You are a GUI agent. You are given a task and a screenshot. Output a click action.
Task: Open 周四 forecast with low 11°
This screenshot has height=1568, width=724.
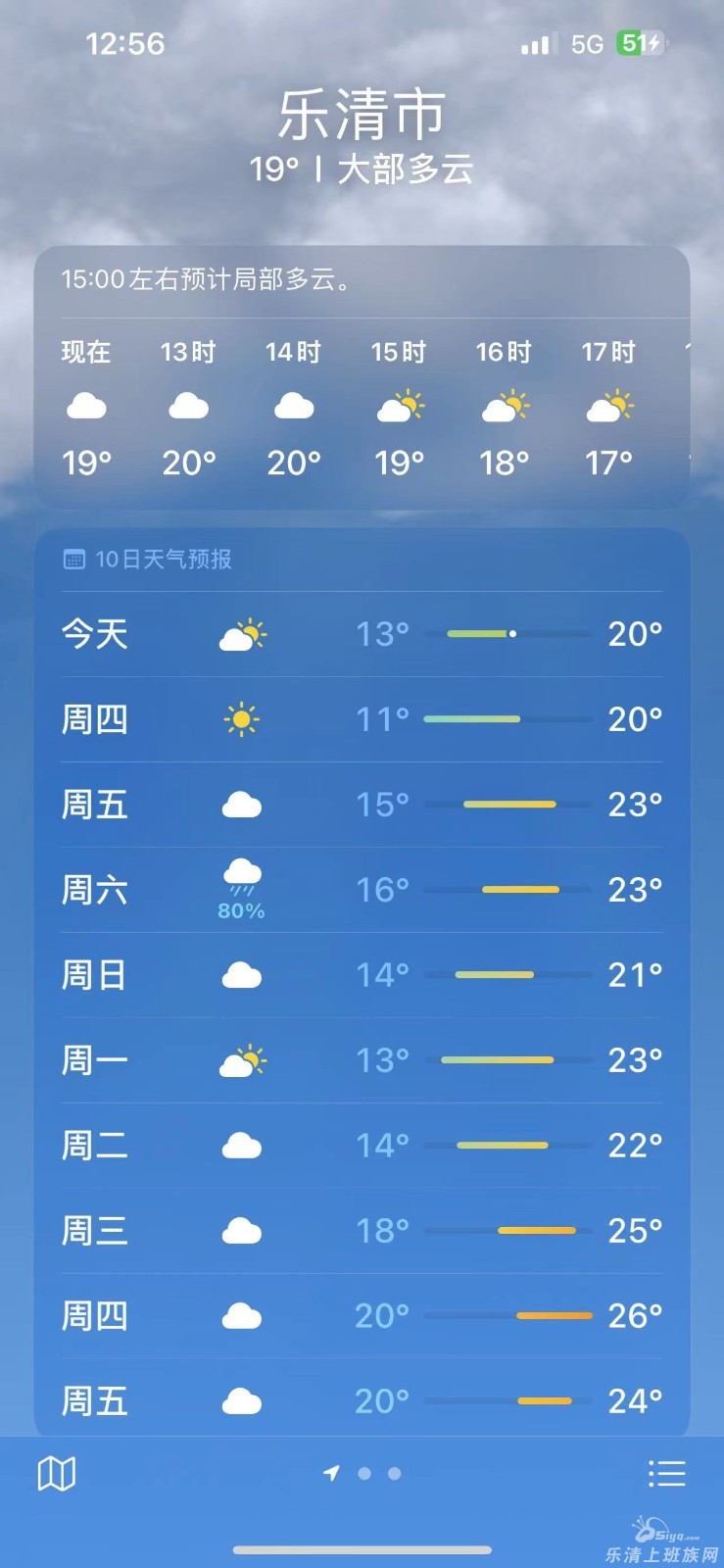pyautogui.click(x=362, y=719)
